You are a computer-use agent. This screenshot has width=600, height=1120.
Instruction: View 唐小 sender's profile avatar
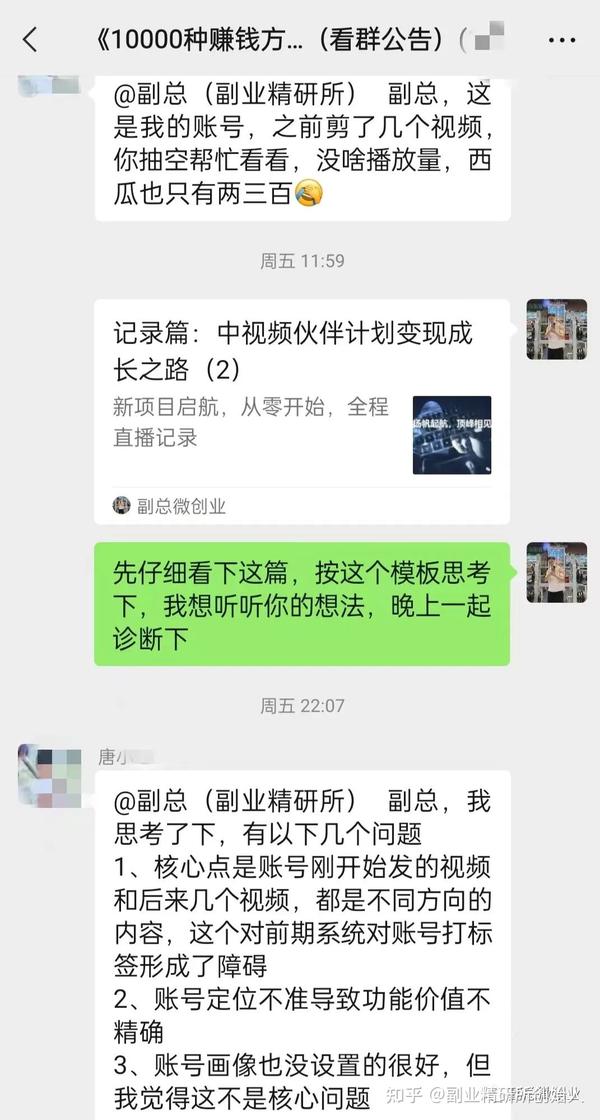[x=48, y=775]
